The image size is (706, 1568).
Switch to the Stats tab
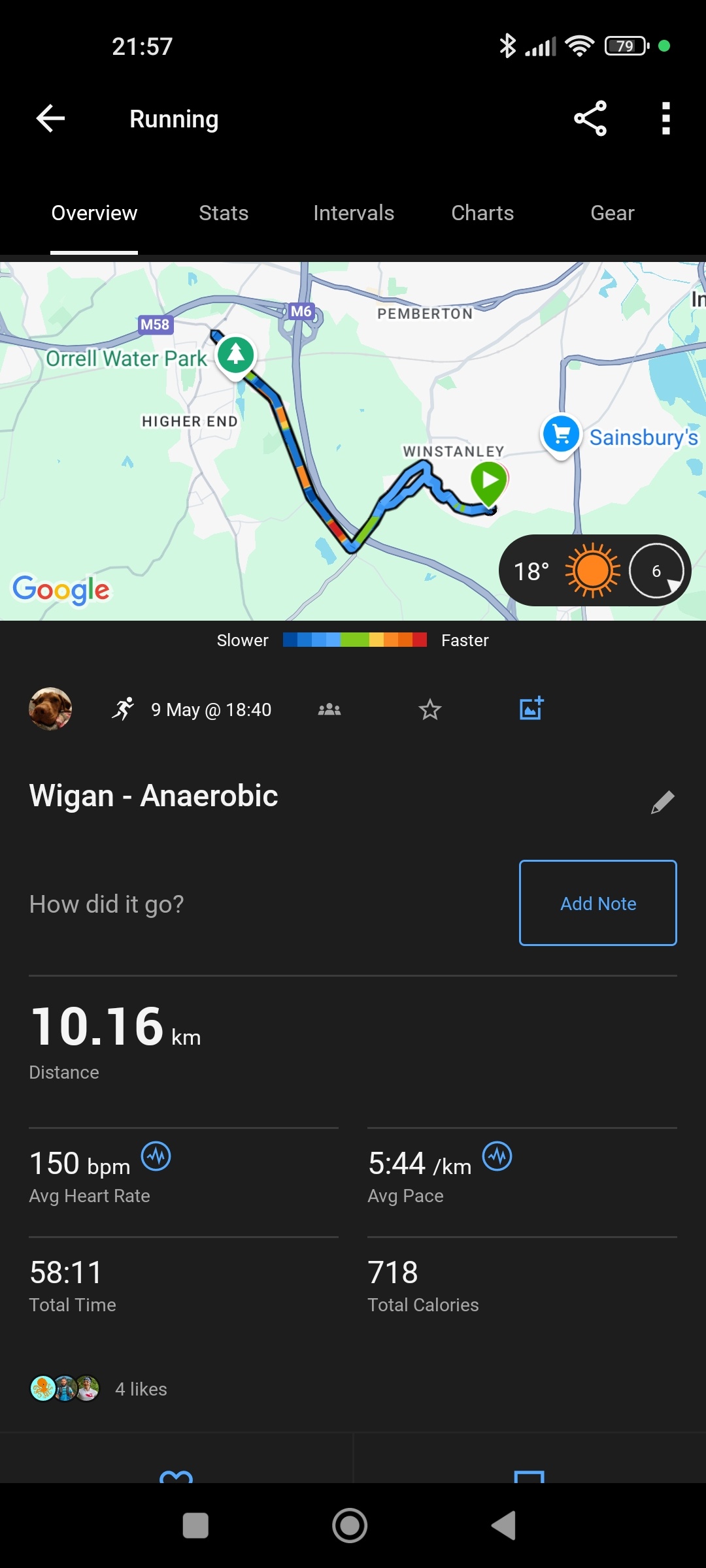coord(224,213)
